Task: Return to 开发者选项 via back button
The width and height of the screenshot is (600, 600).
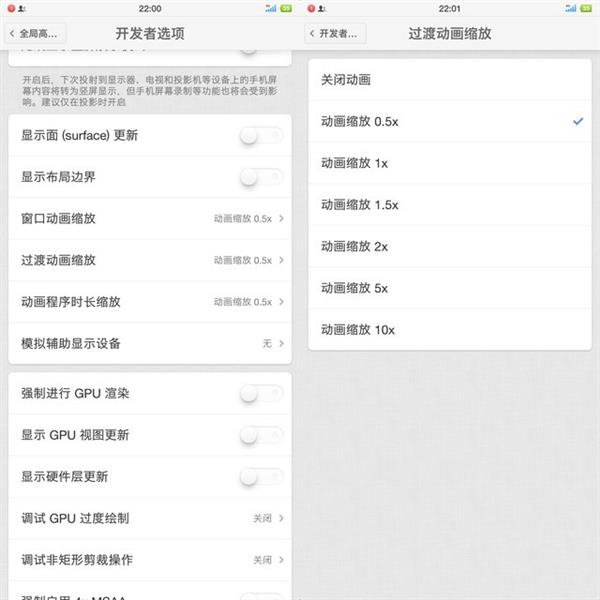Action: click(x=336, y=33)
